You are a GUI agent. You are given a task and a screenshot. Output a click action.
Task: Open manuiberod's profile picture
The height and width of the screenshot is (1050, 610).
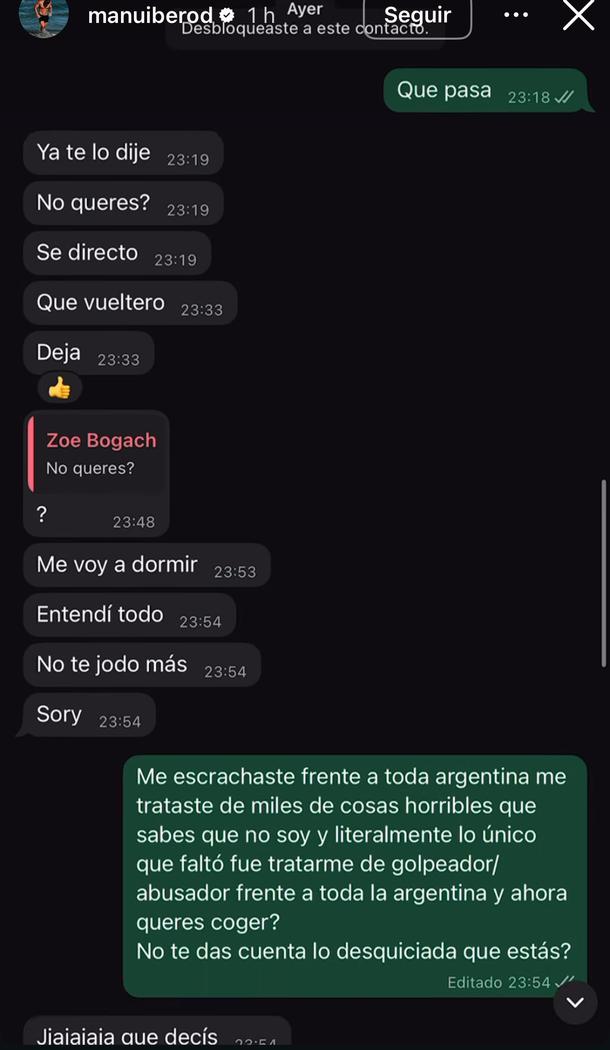click(44, 15)
